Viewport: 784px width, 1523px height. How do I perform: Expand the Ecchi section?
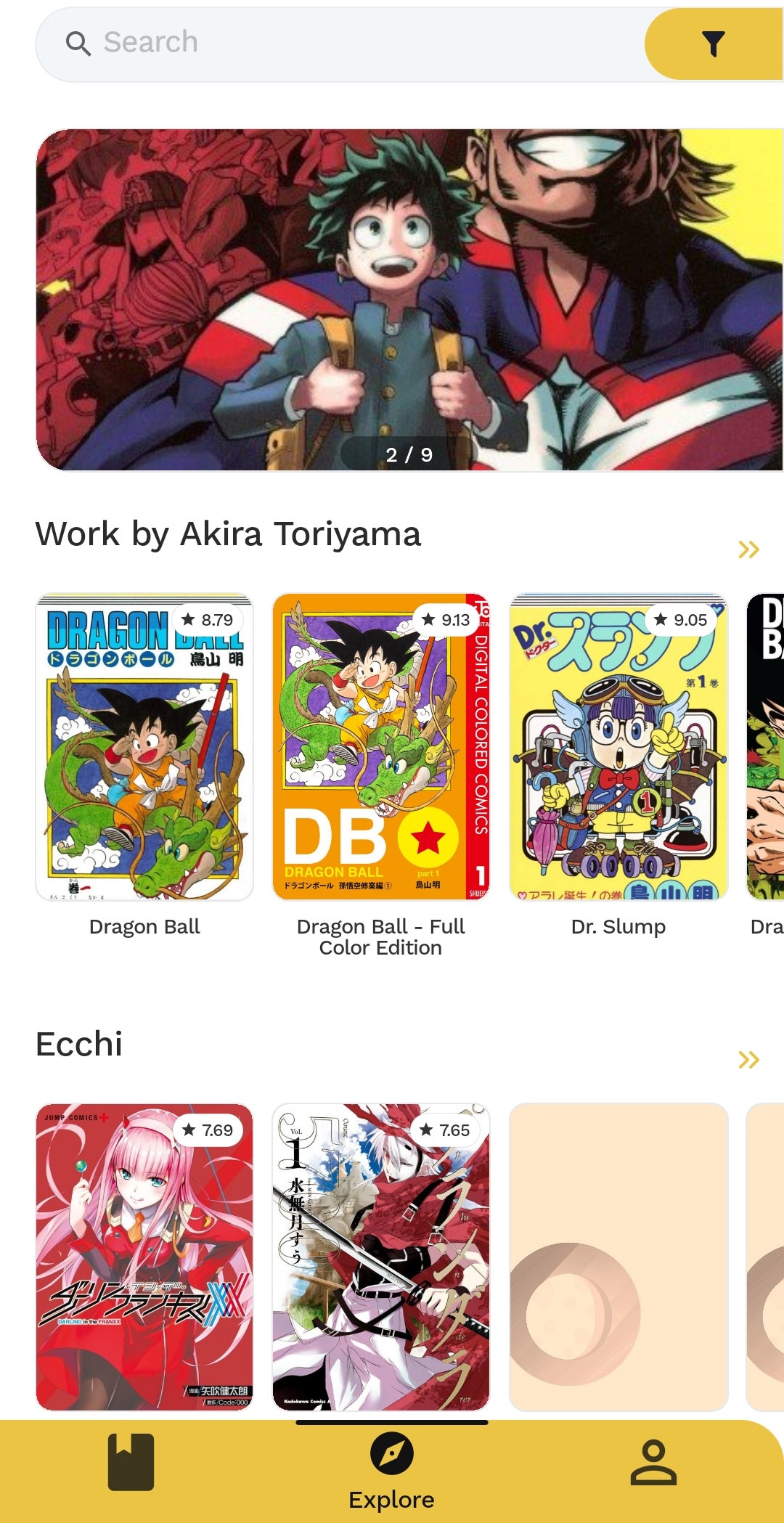point(748,1060)
